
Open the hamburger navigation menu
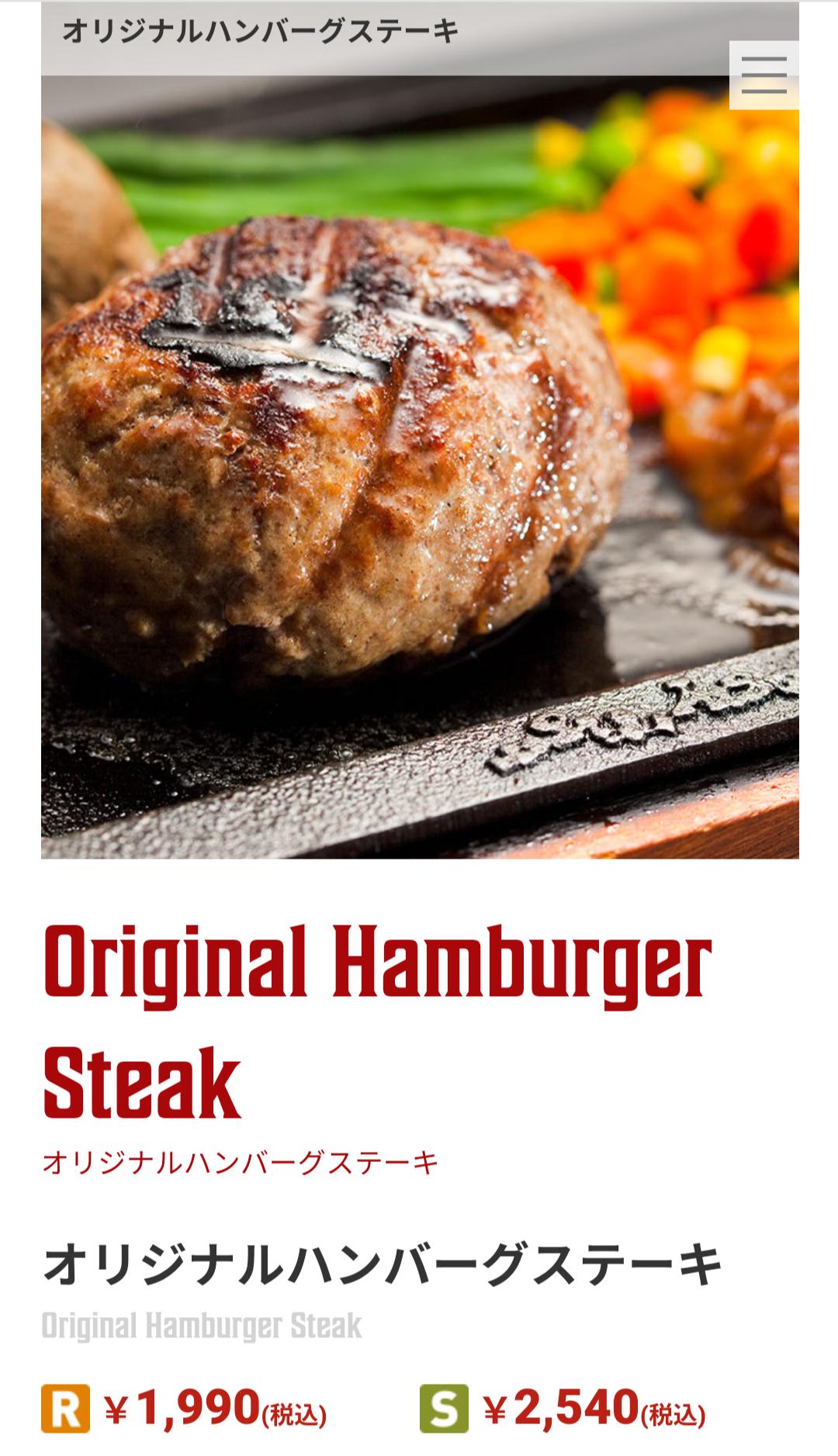(764, 75)
